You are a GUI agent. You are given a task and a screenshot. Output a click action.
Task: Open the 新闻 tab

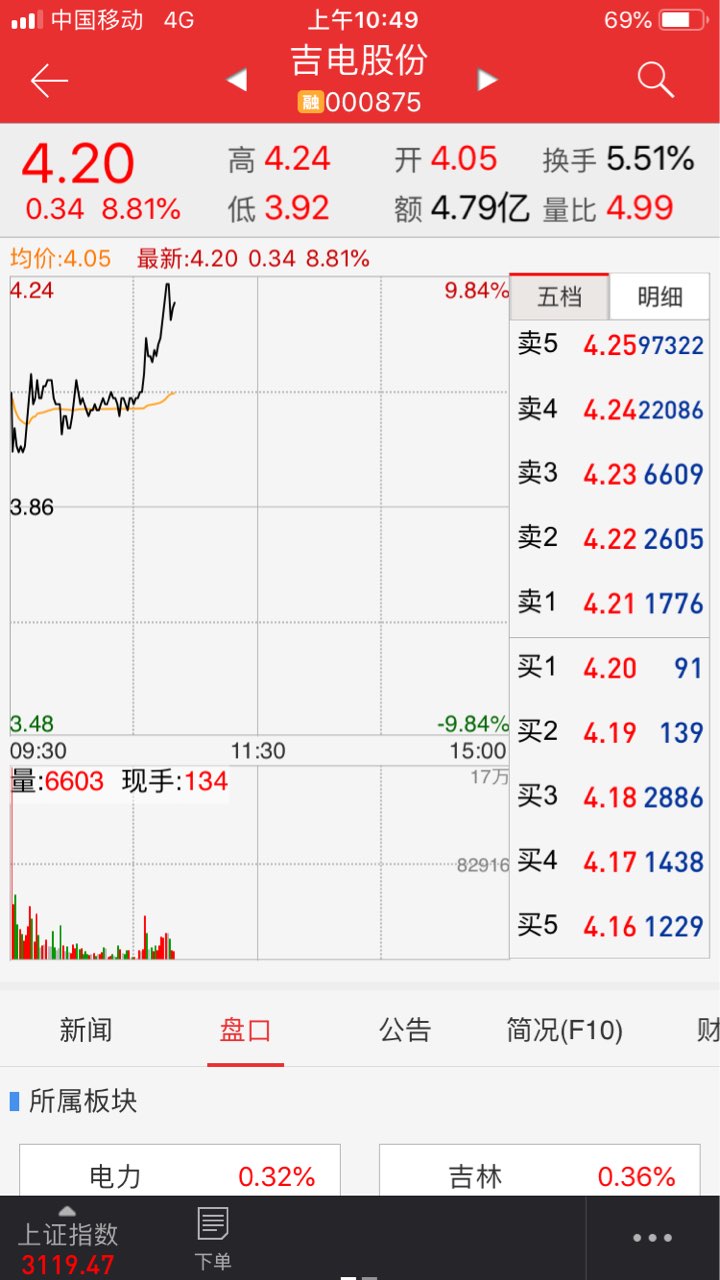[86, 1030]
